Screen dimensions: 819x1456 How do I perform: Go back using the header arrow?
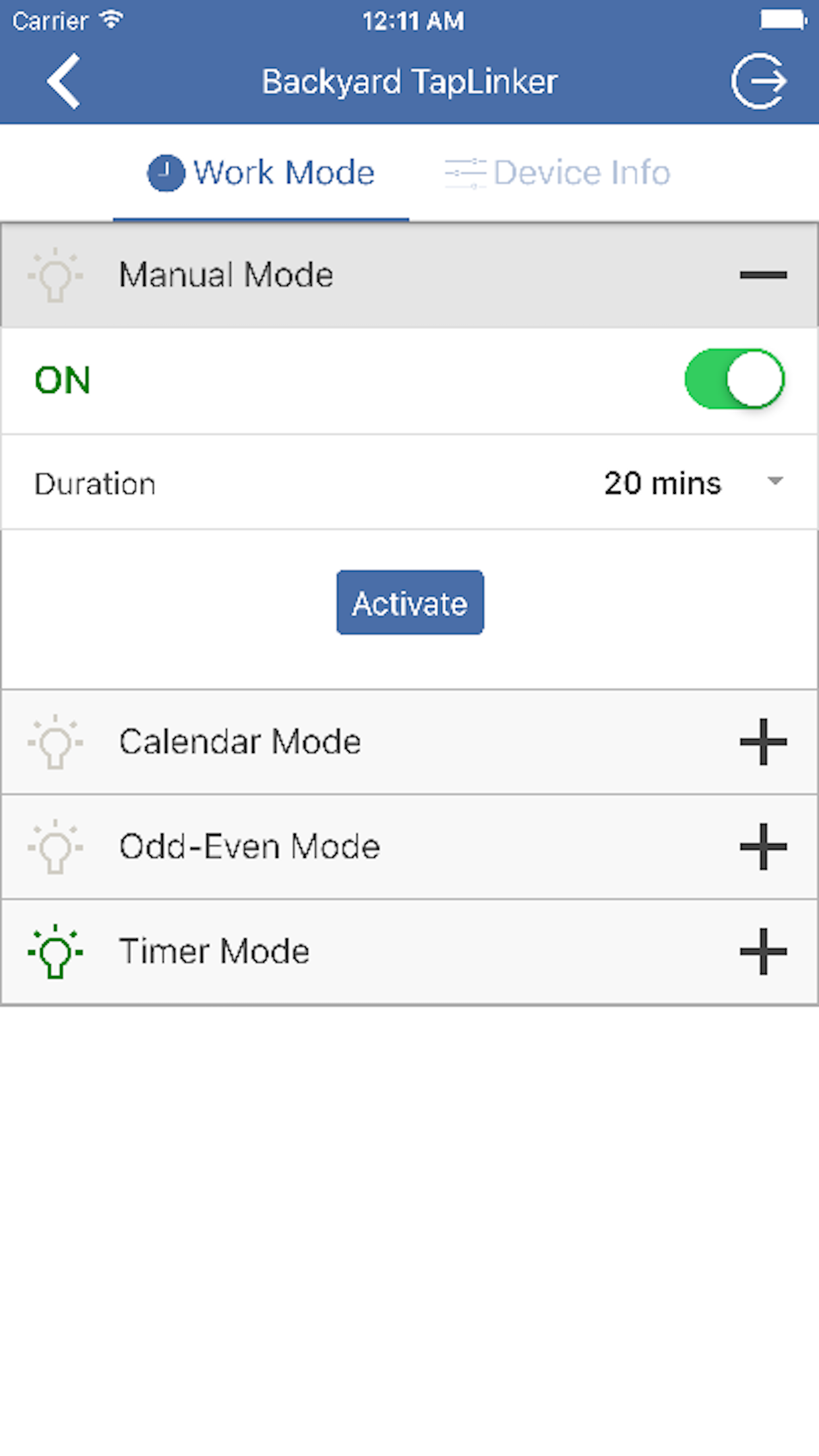coord(63,81)
